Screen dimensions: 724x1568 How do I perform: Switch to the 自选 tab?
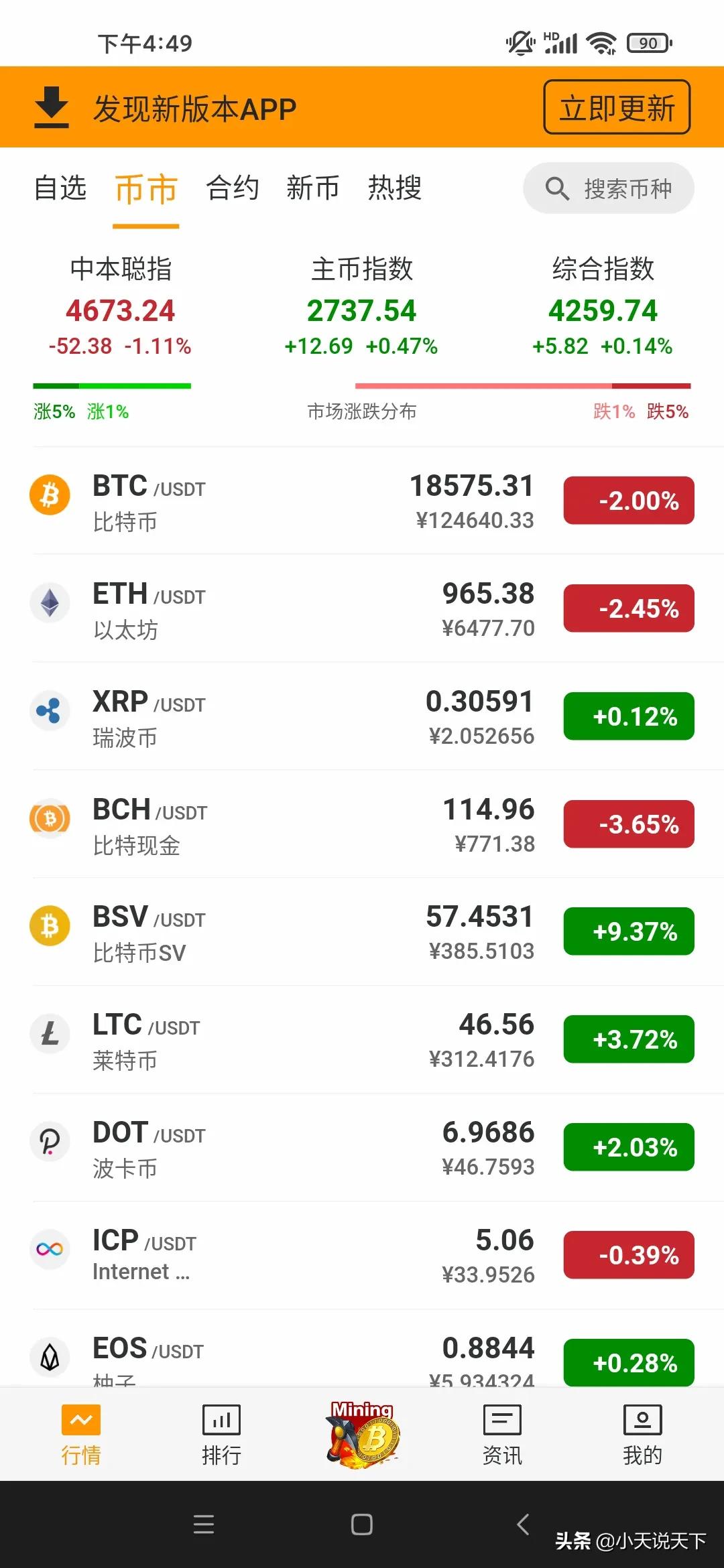click(x=60, y=188)
